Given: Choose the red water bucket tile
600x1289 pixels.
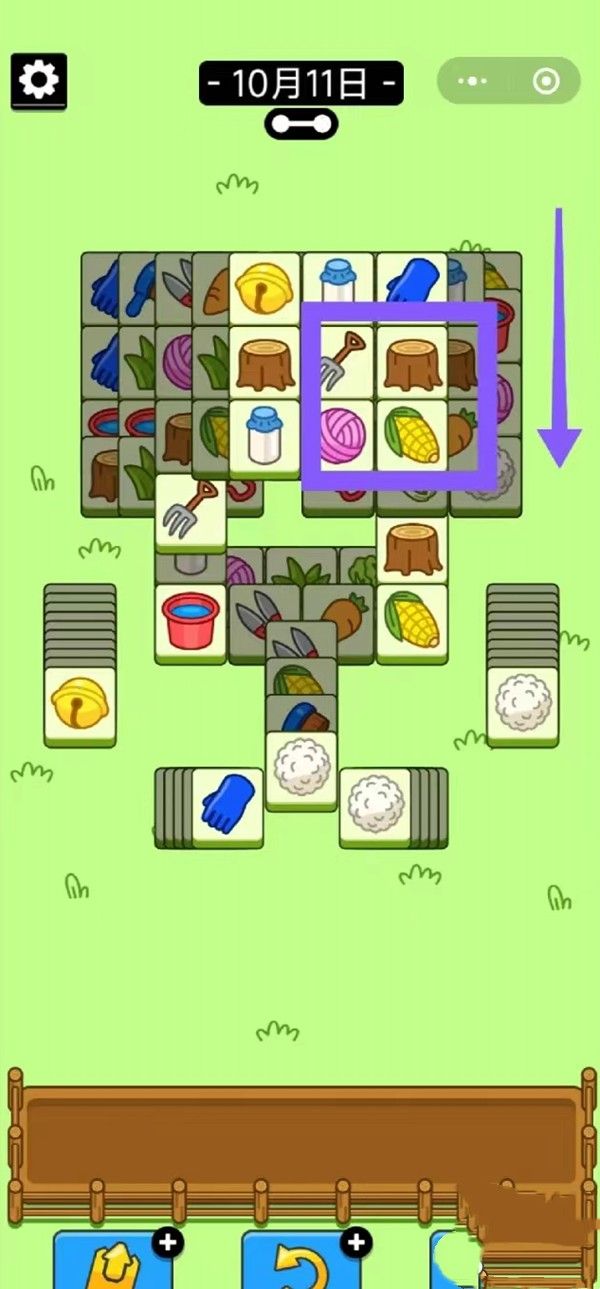Looking at the screenshot, I should [191, 622].
